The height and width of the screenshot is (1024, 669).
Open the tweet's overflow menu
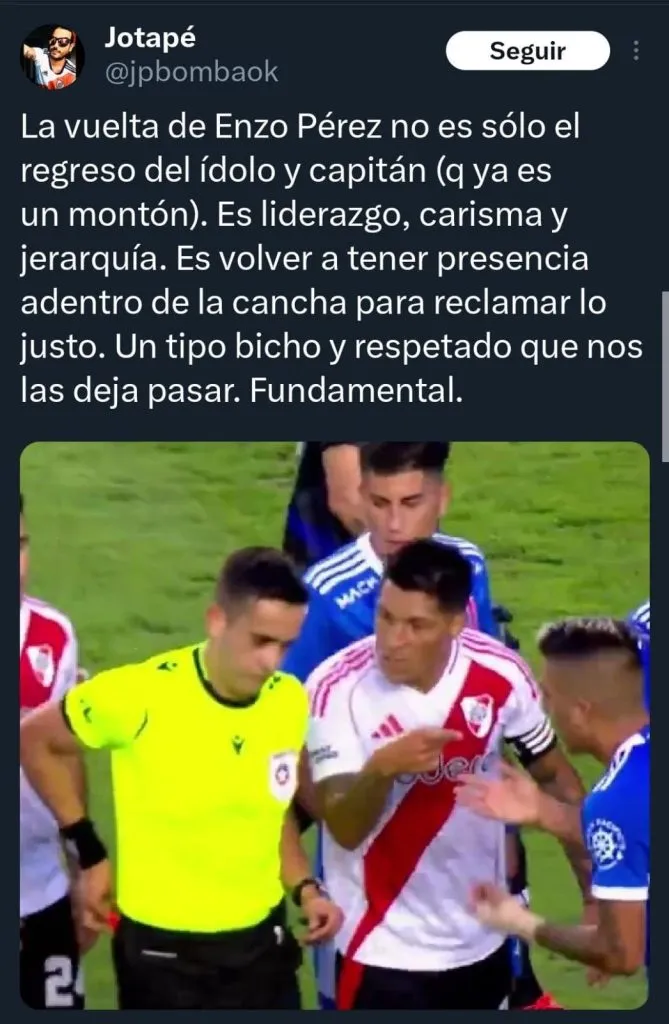638,51
